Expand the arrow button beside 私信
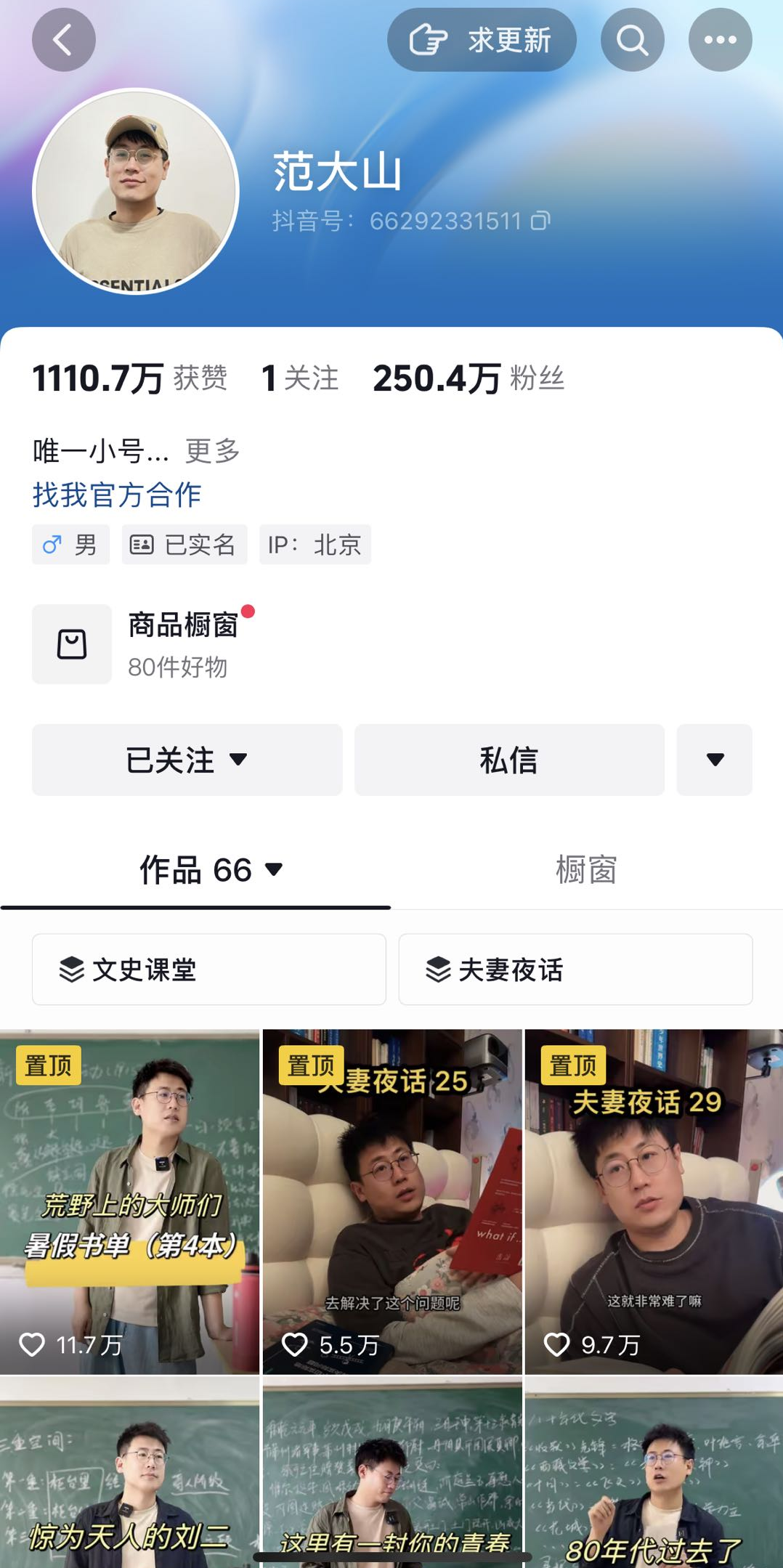Screen dimensions: 783x1568 coord(714,760)
